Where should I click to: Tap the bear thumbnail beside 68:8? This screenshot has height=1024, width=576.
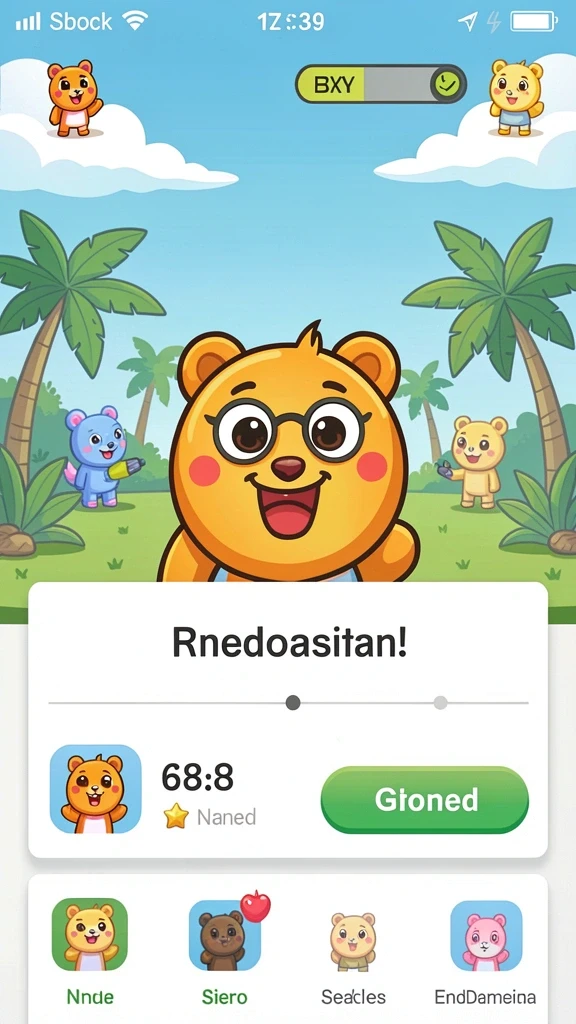pyautogui.click(x=95, y=789)
